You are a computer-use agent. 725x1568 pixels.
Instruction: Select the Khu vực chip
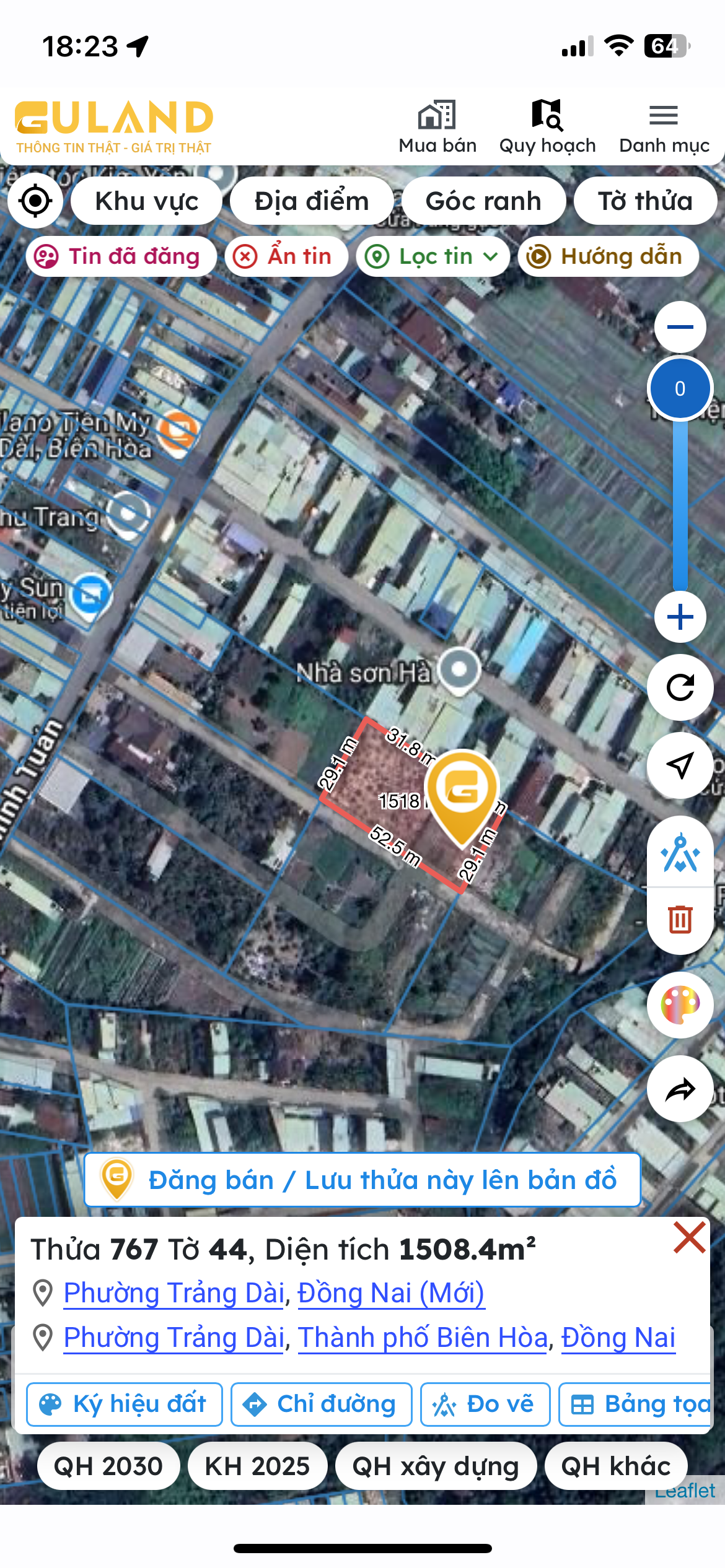tap(146, 201)
